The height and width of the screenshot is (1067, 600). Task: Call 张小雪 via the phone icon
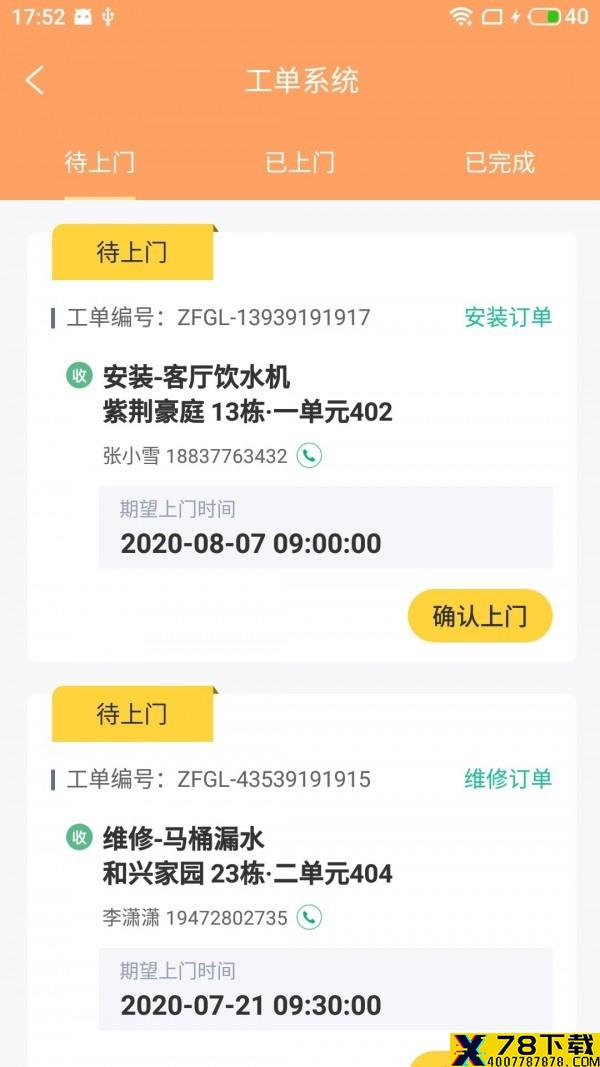(x=310, y=456)
